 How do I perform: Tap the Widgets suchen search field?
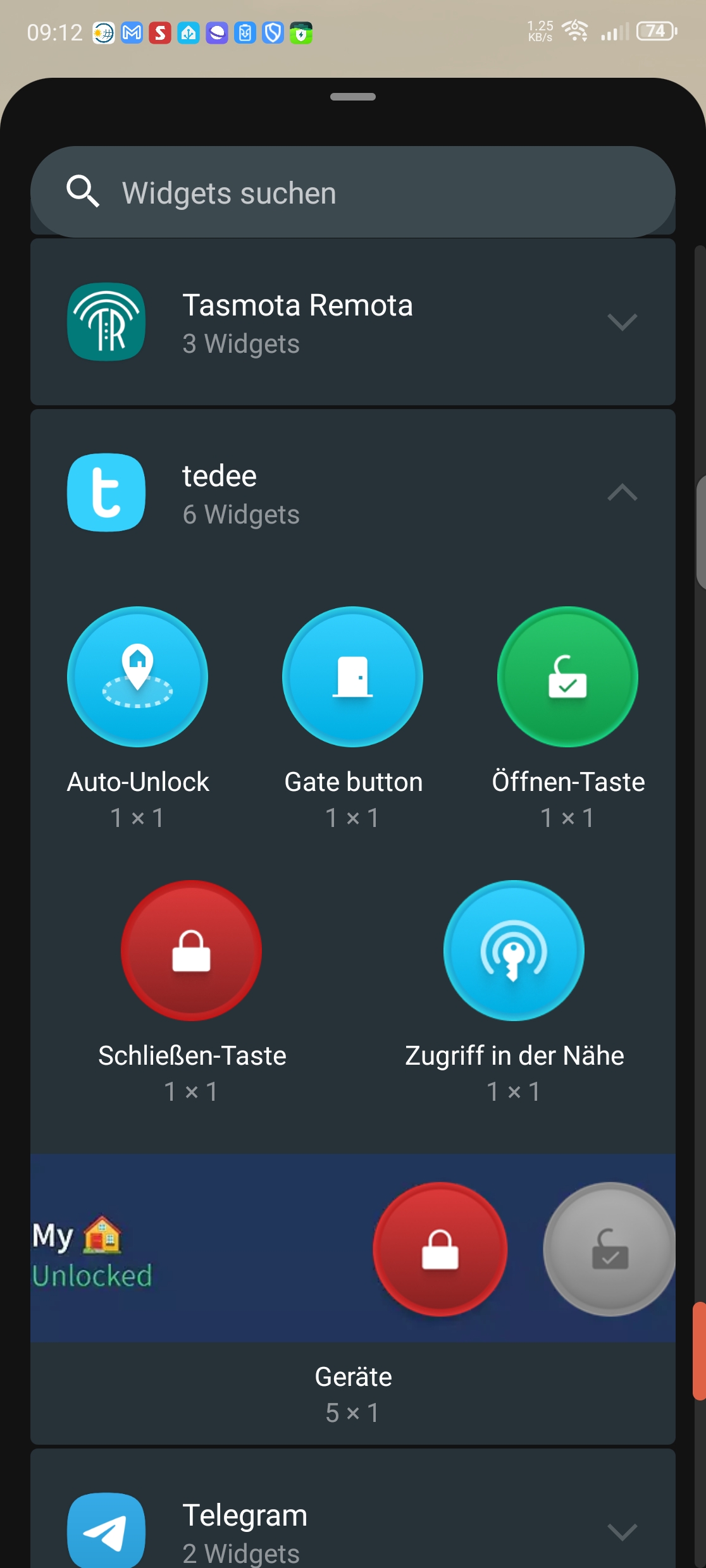(353, 192)
